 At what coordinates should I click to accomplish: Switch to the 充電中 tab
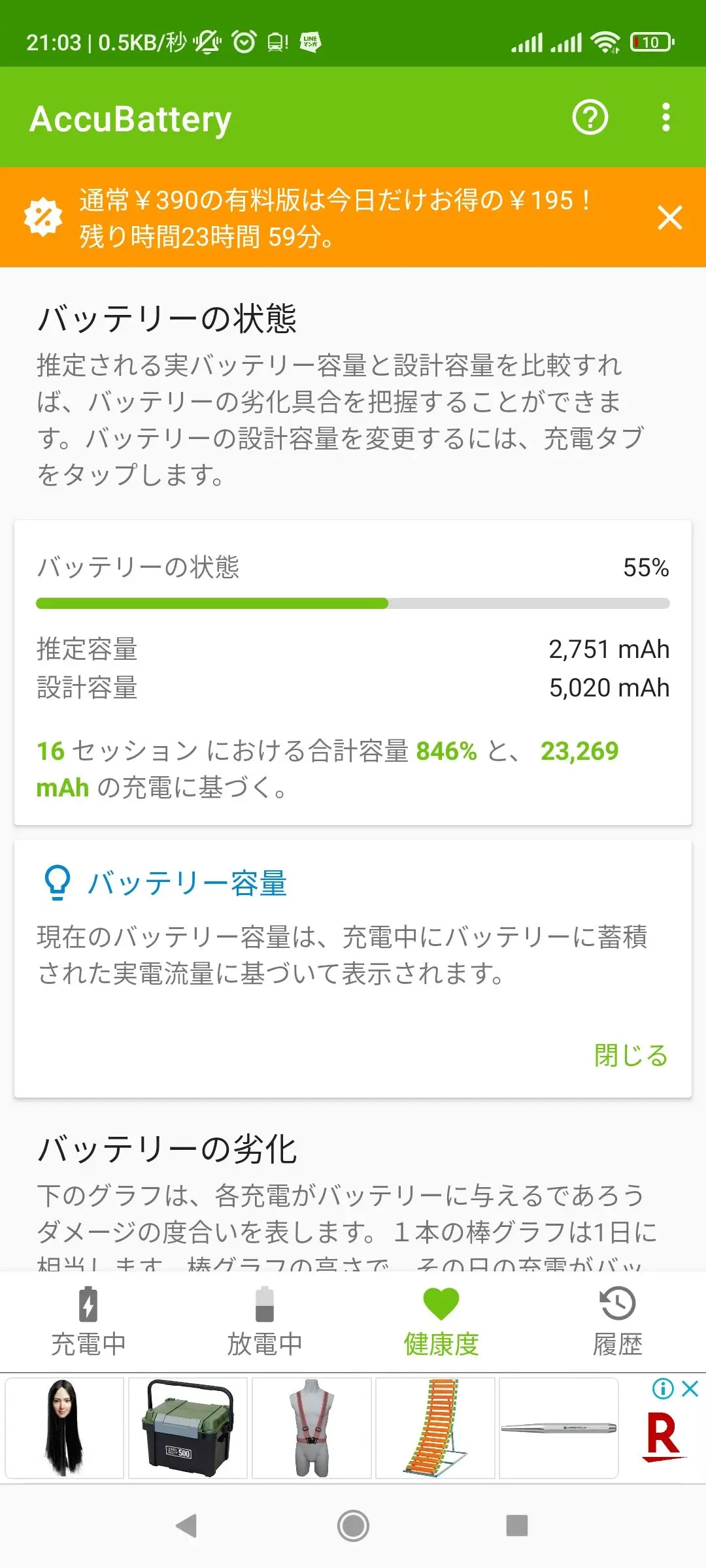[88, 1321]
